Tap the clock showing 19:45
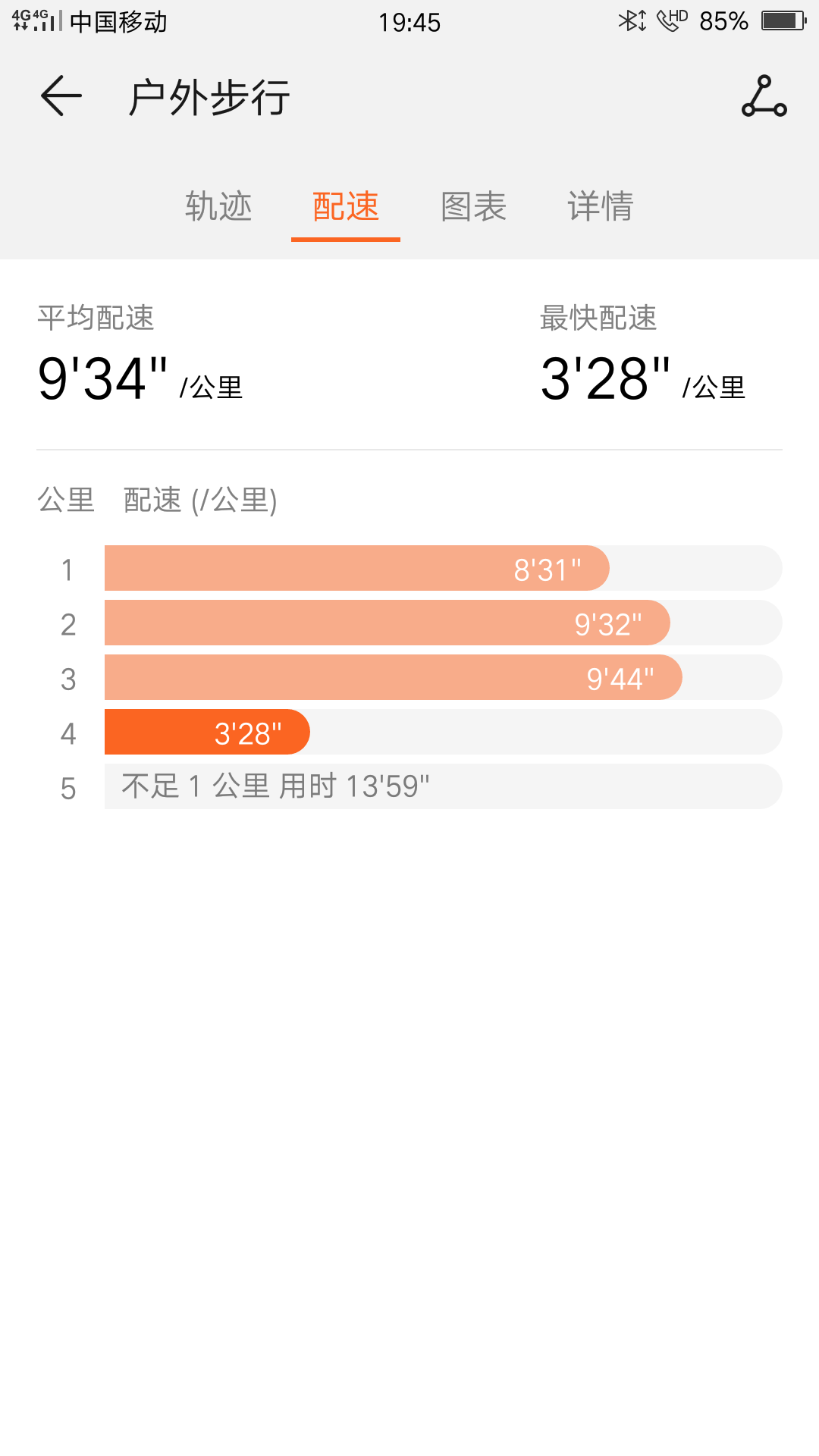 click(x=409, y=22)
